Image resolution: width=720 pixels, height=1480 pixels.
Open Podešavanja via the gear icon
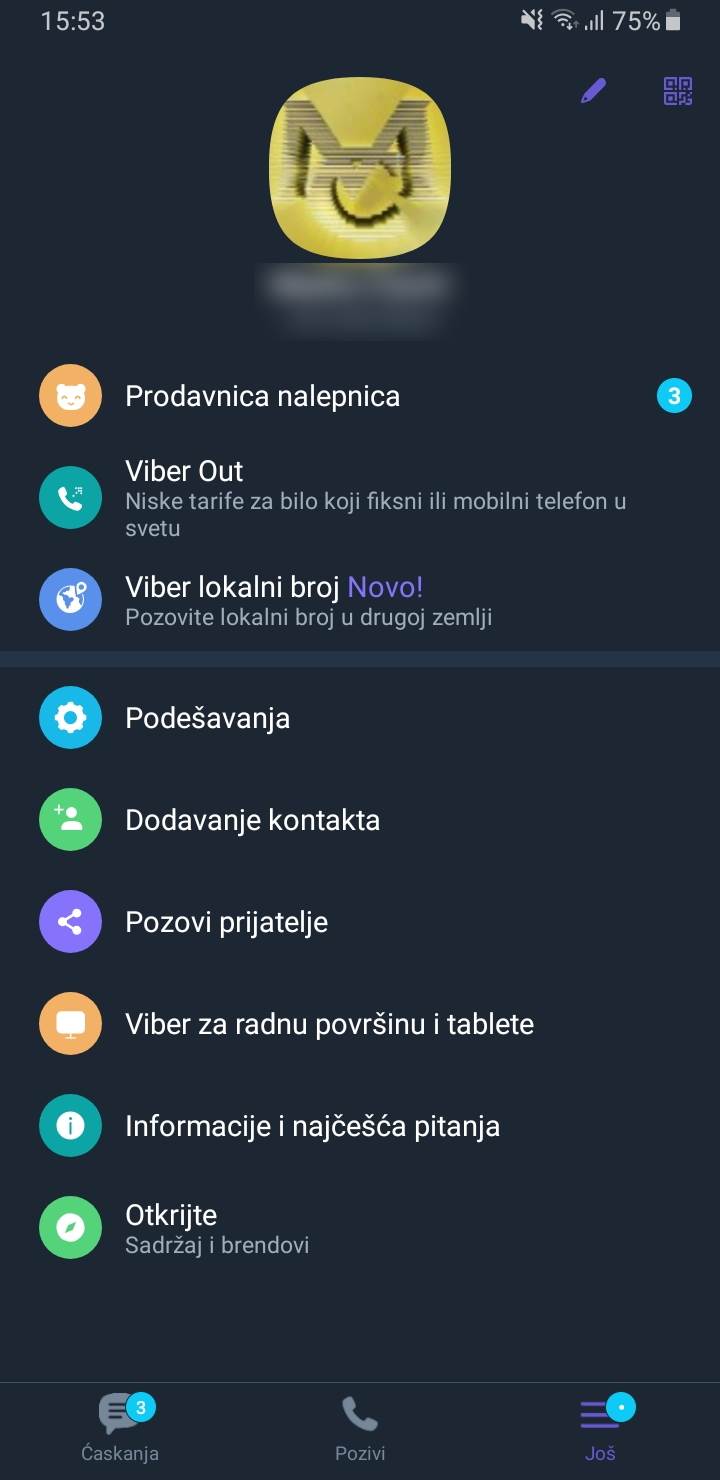click(70, 717)
